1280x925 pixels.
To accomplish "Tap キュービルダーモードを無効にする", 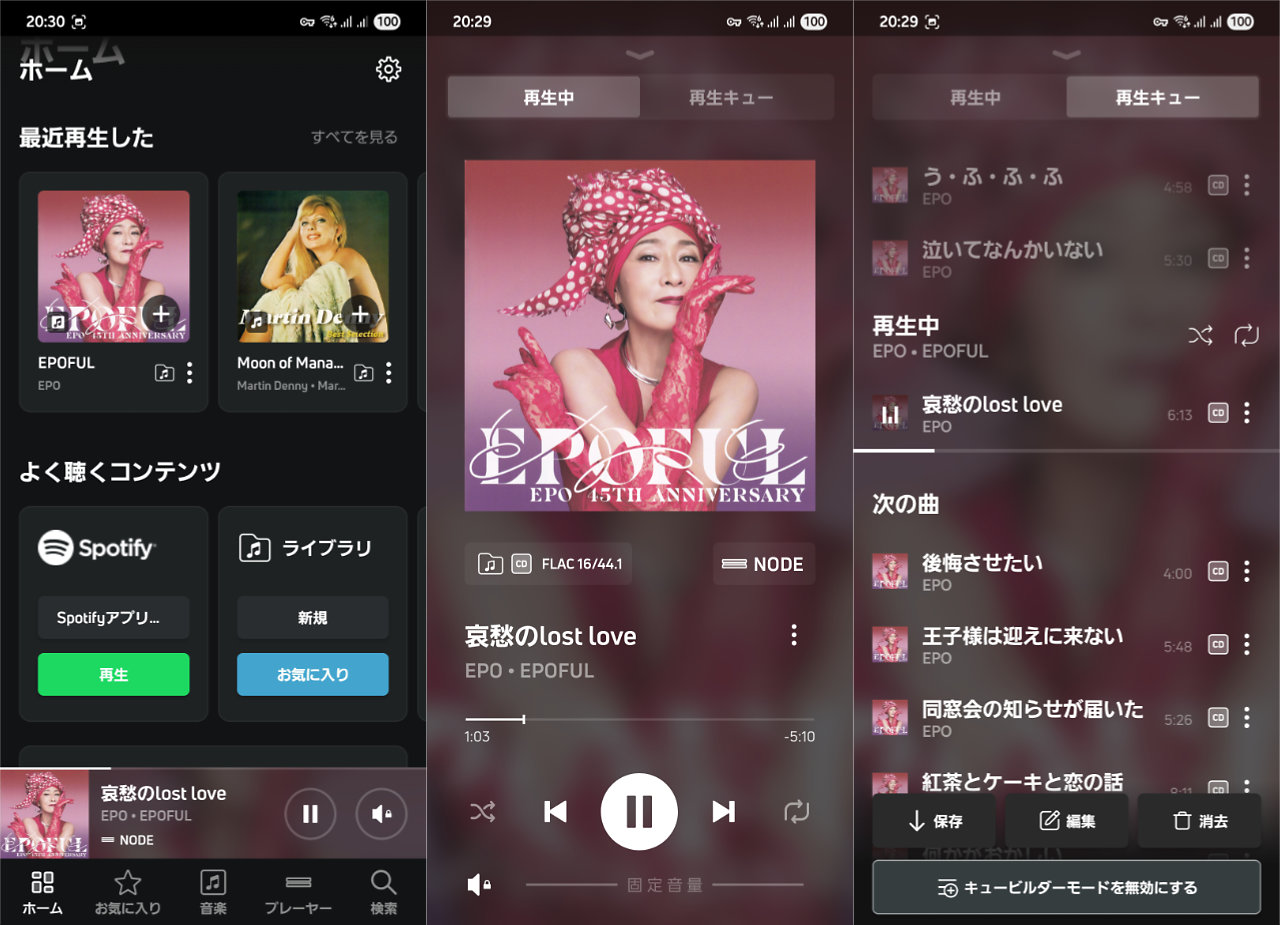I will pyautogui.click(x=1066, y=887).
